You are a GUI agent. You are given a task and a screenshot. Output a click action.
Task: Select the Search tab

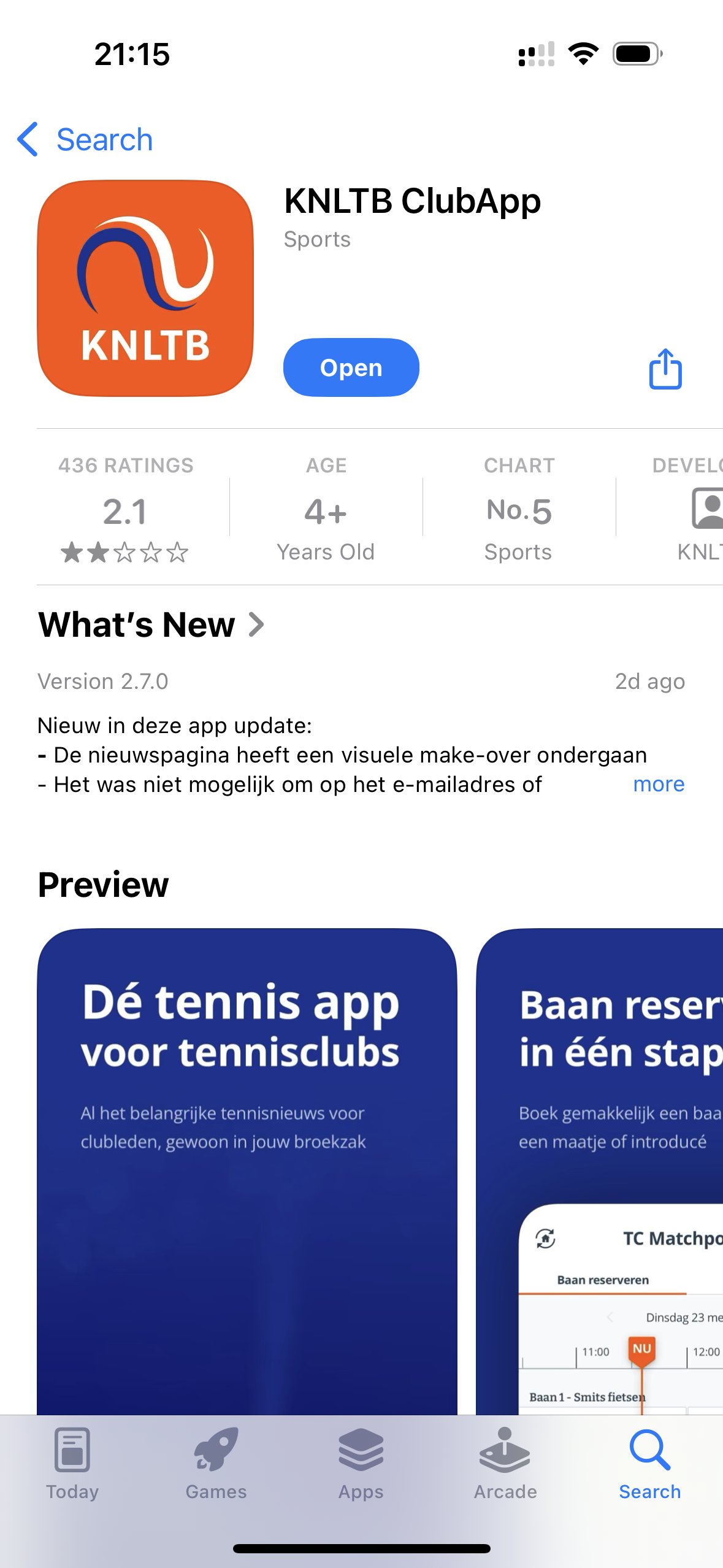pos(649,1464)
